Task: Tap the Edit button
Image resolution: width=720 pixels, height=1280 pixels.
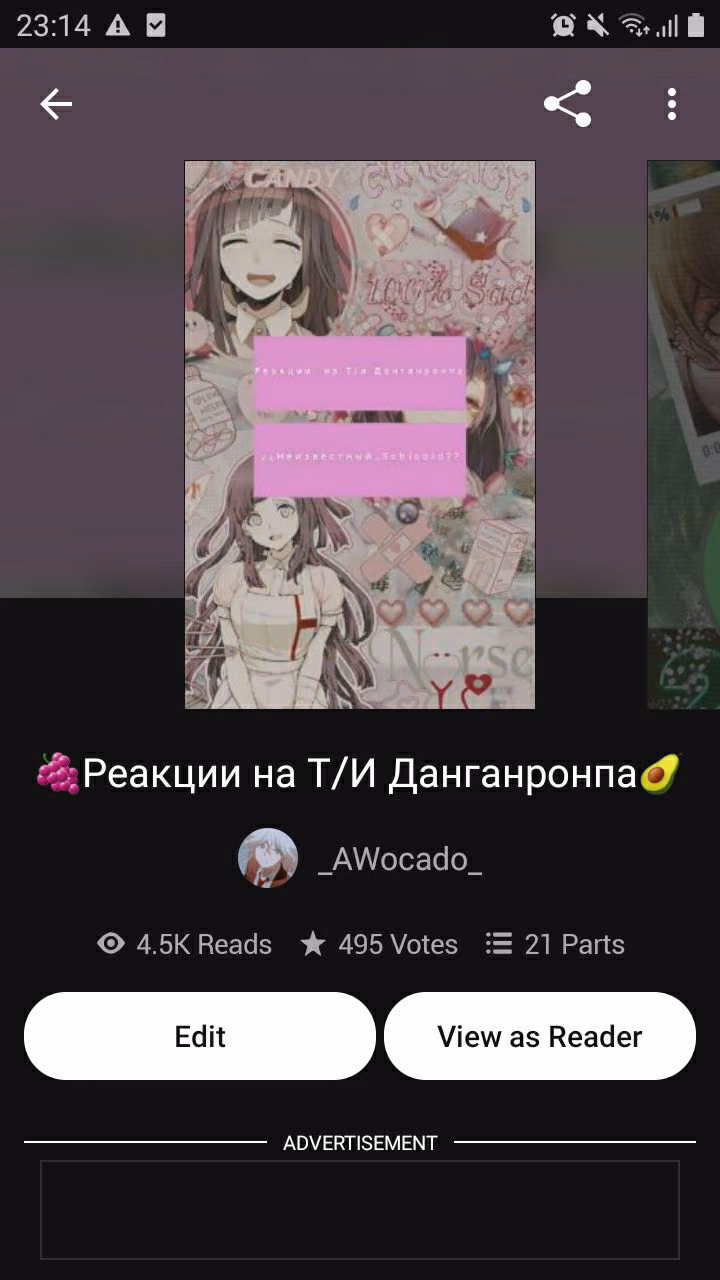Action: pos(200,1036)
